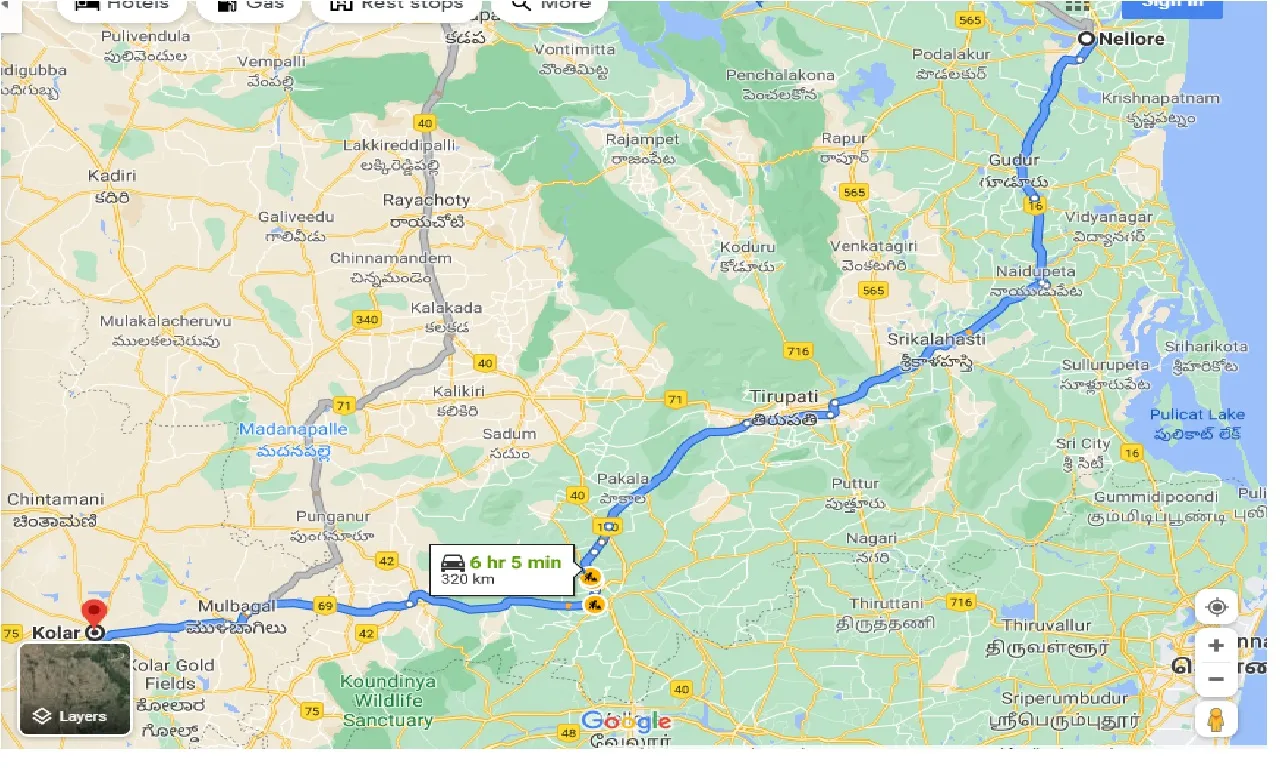
Task: Tap the Nellore origin marker
Action: click(x=1086, y=39)
